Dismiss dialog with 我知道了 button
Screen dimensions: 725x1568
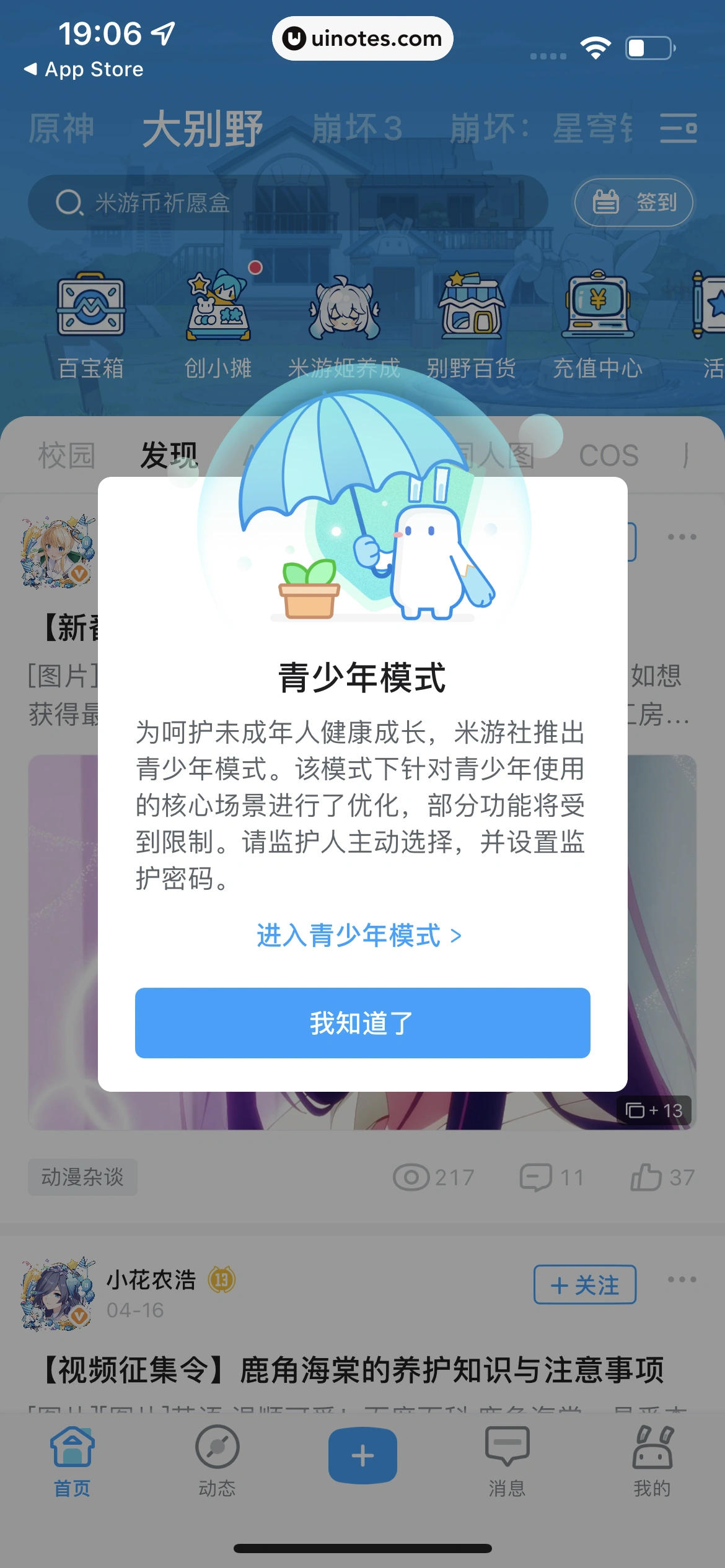[x=362, y=1023]
